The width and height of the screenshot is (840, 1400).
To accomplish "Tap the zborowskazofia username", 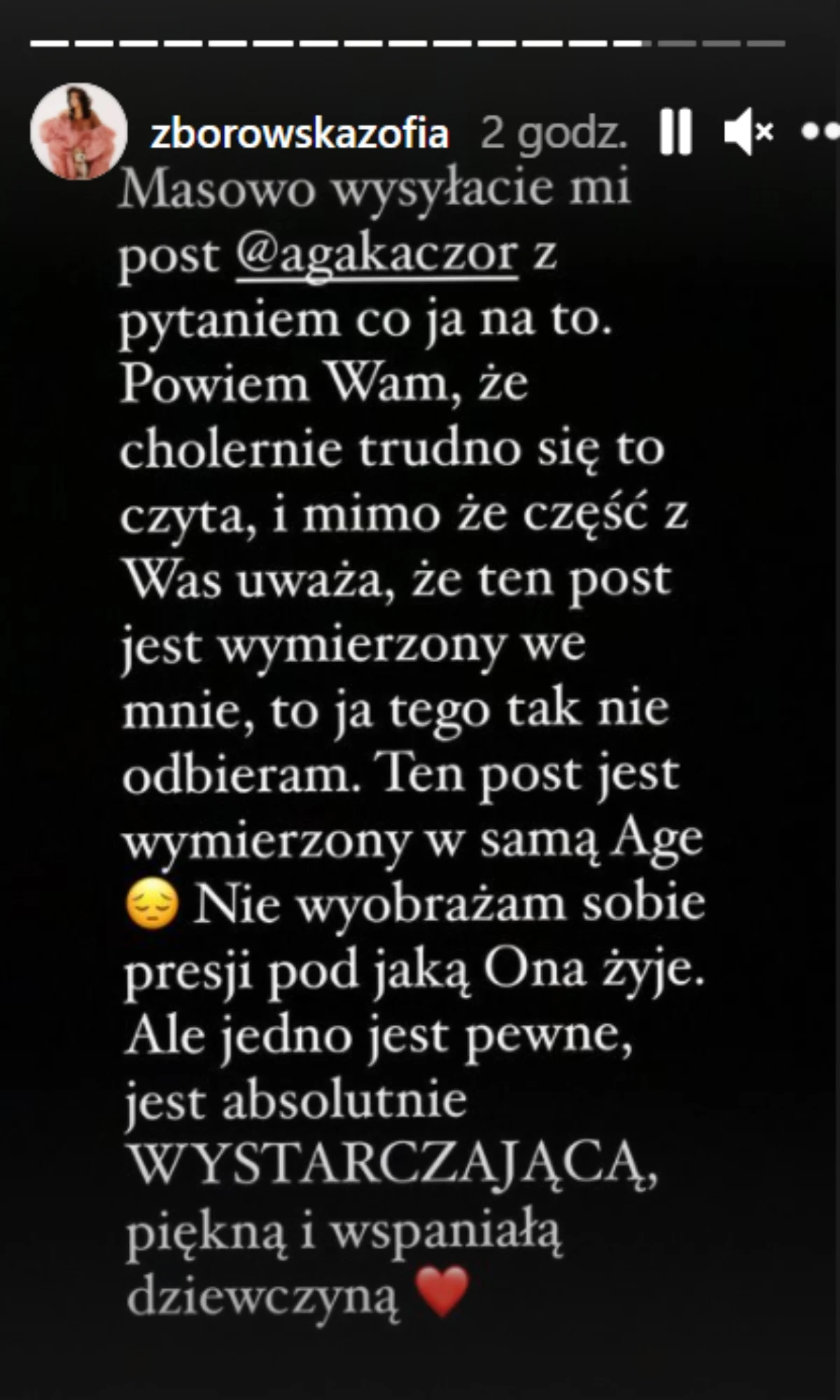I will [x=300, y=133].
